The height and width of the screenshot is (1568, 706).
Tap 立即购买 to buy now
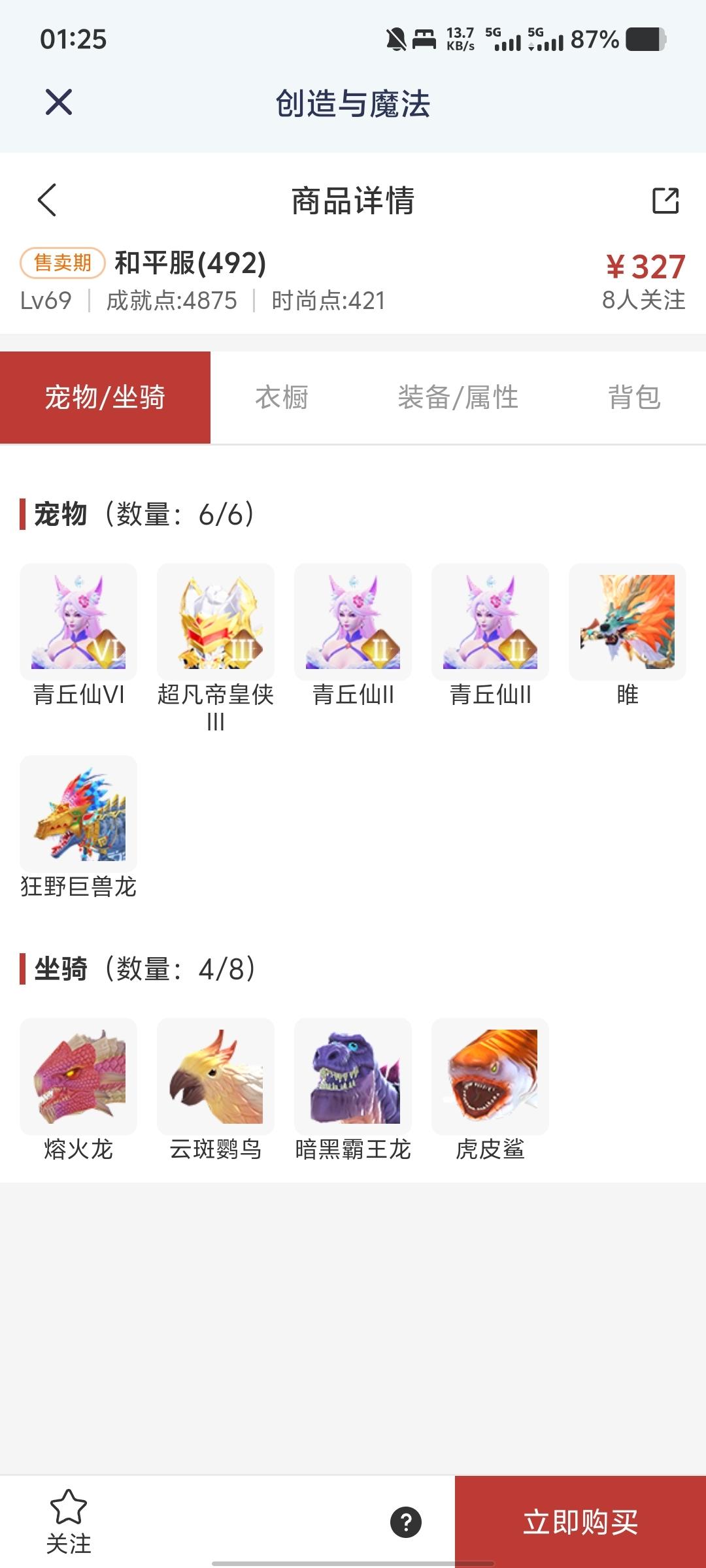click(580, 1522)
